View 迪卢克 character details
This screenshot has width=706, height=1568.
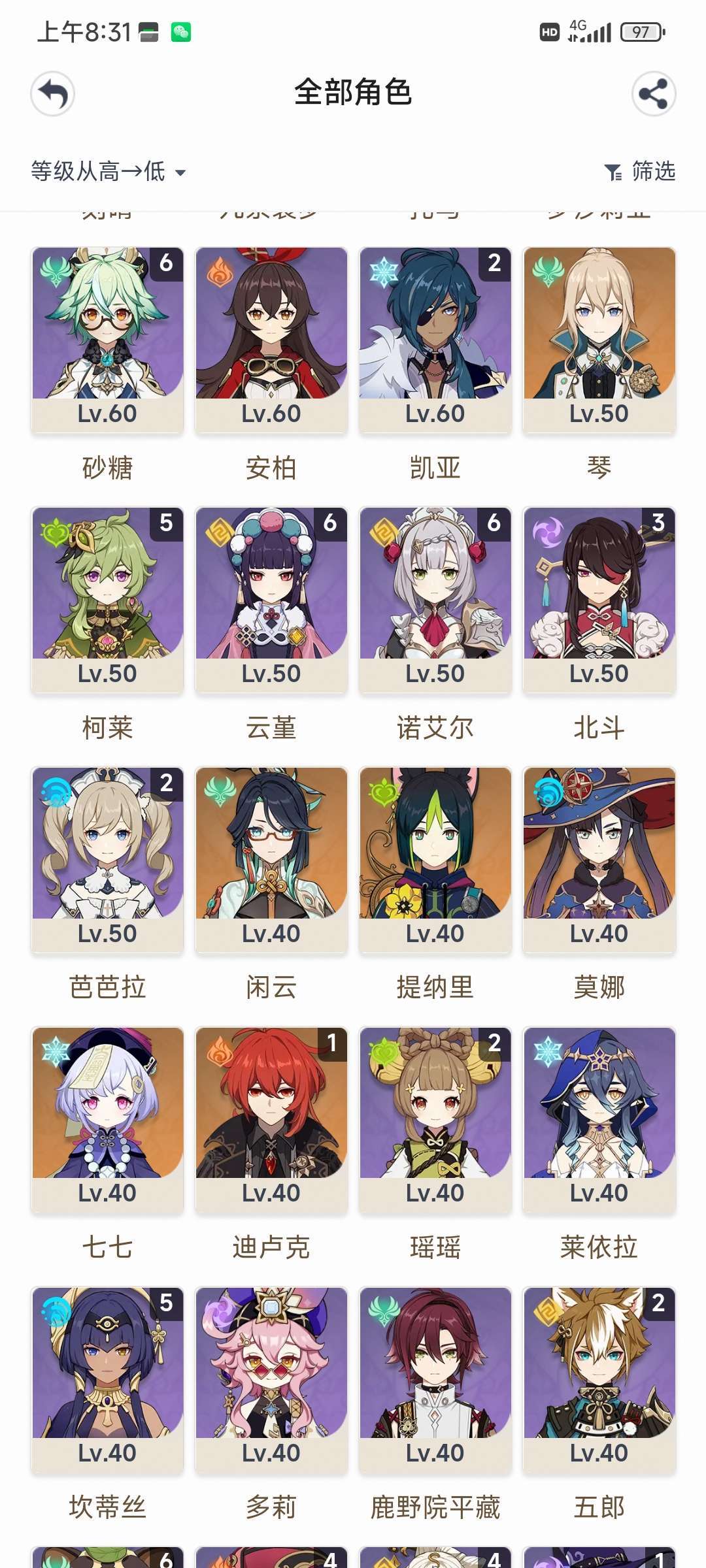click(x=271, y=1120)
